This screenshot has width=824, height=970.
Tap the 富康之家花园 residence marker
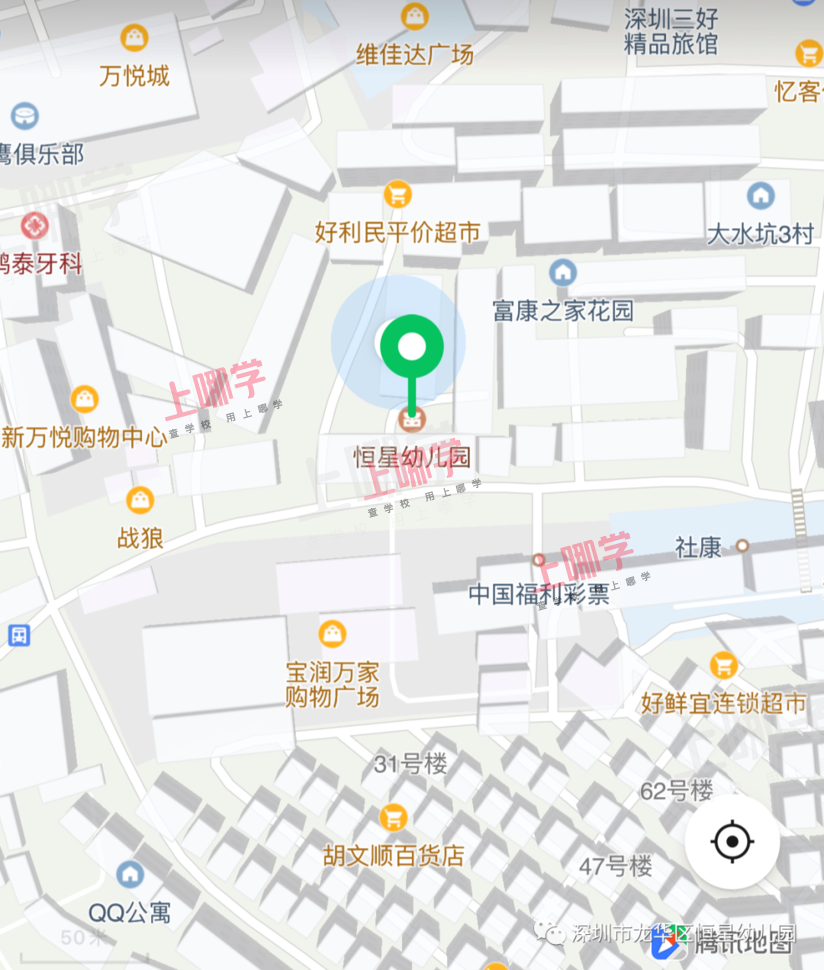tap(562, 272)
